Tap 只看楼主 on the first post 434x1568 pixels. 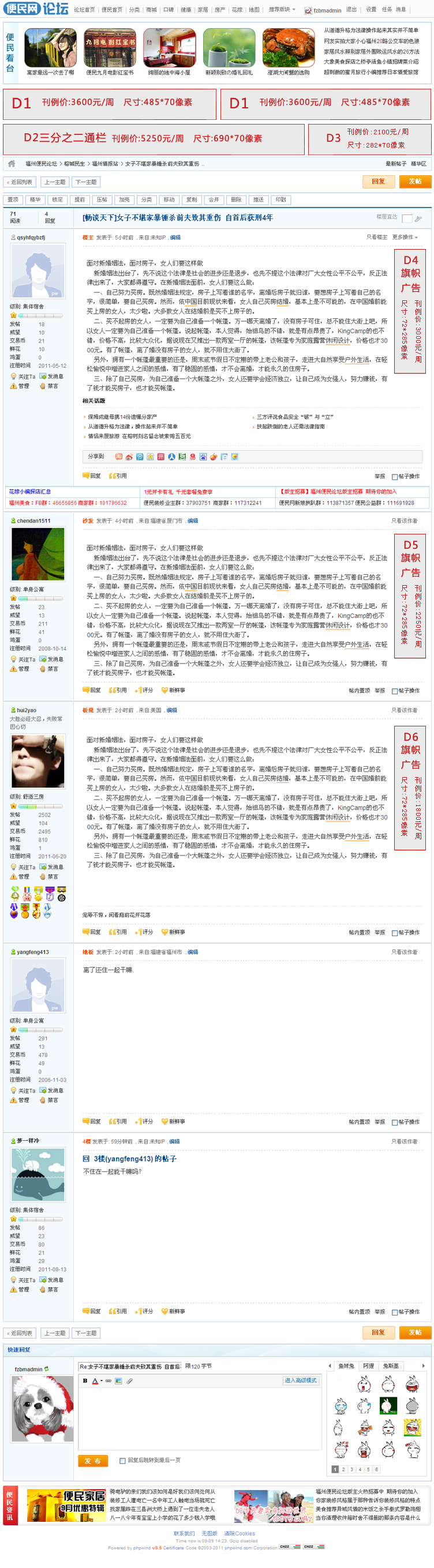(376, 238)
